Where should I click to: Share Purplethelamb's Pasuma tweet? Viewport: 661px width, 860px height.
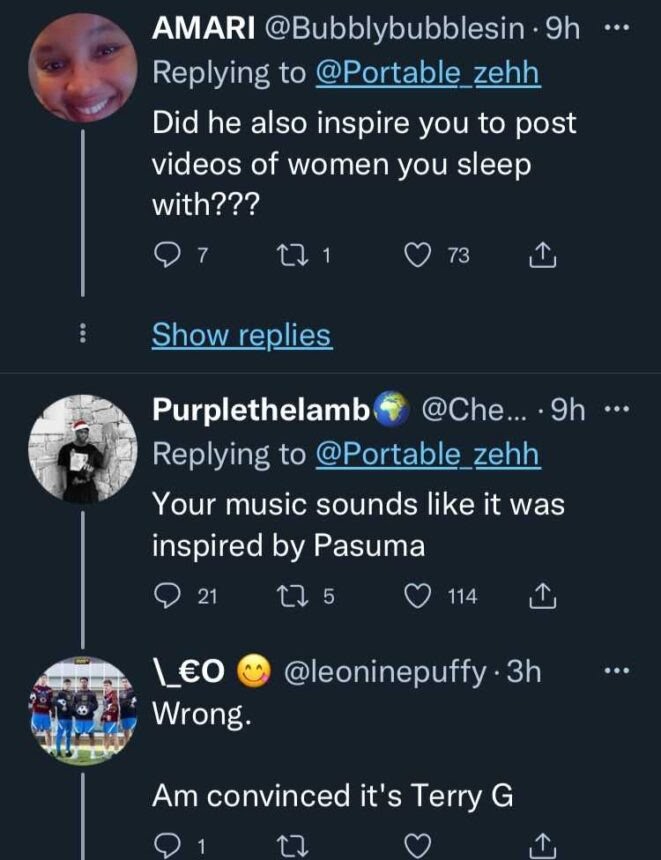click(539, 597)
